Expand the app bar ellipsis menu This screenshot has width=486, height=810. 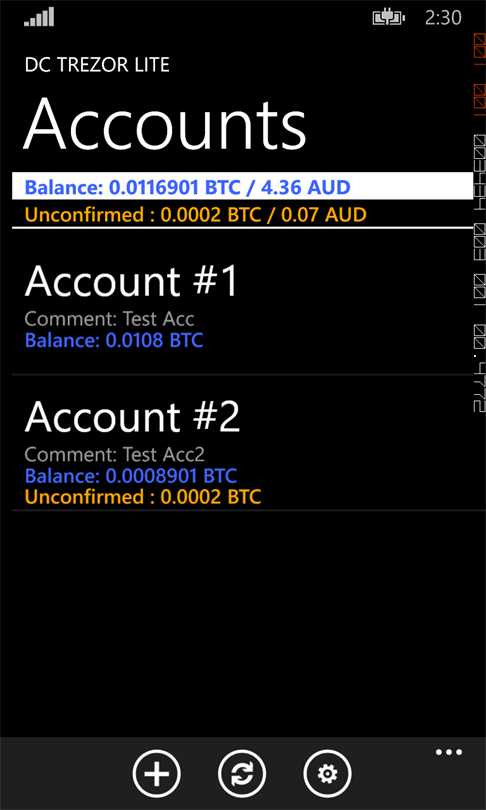coord(449,752)
